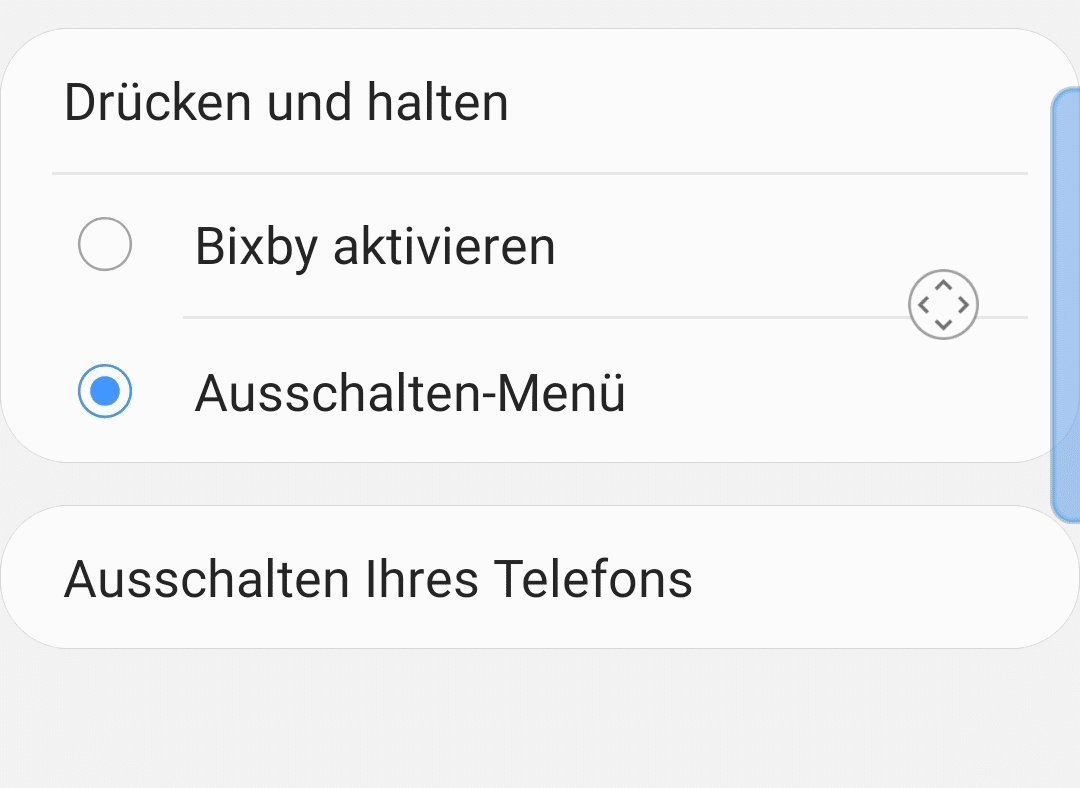Select the Bixby aktivieren option
Screen dimensions: 1080x788
click(x=105, y=245)
